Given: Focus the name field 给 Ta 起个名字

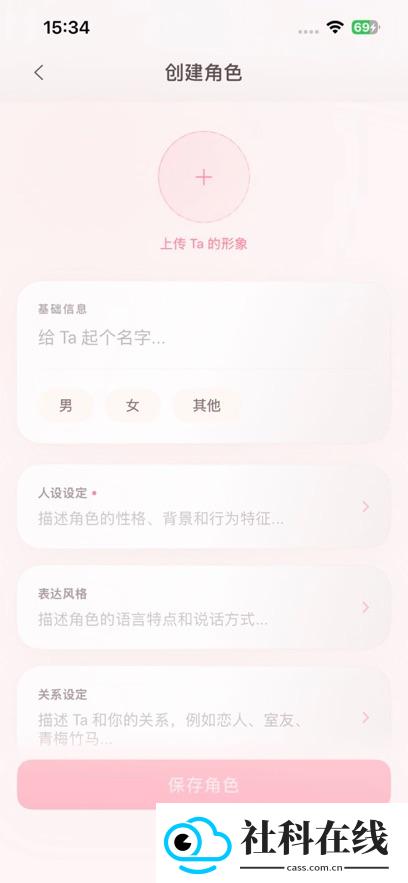Looking at the screenshot, I should pyautogui.click(x=204, y=339).
